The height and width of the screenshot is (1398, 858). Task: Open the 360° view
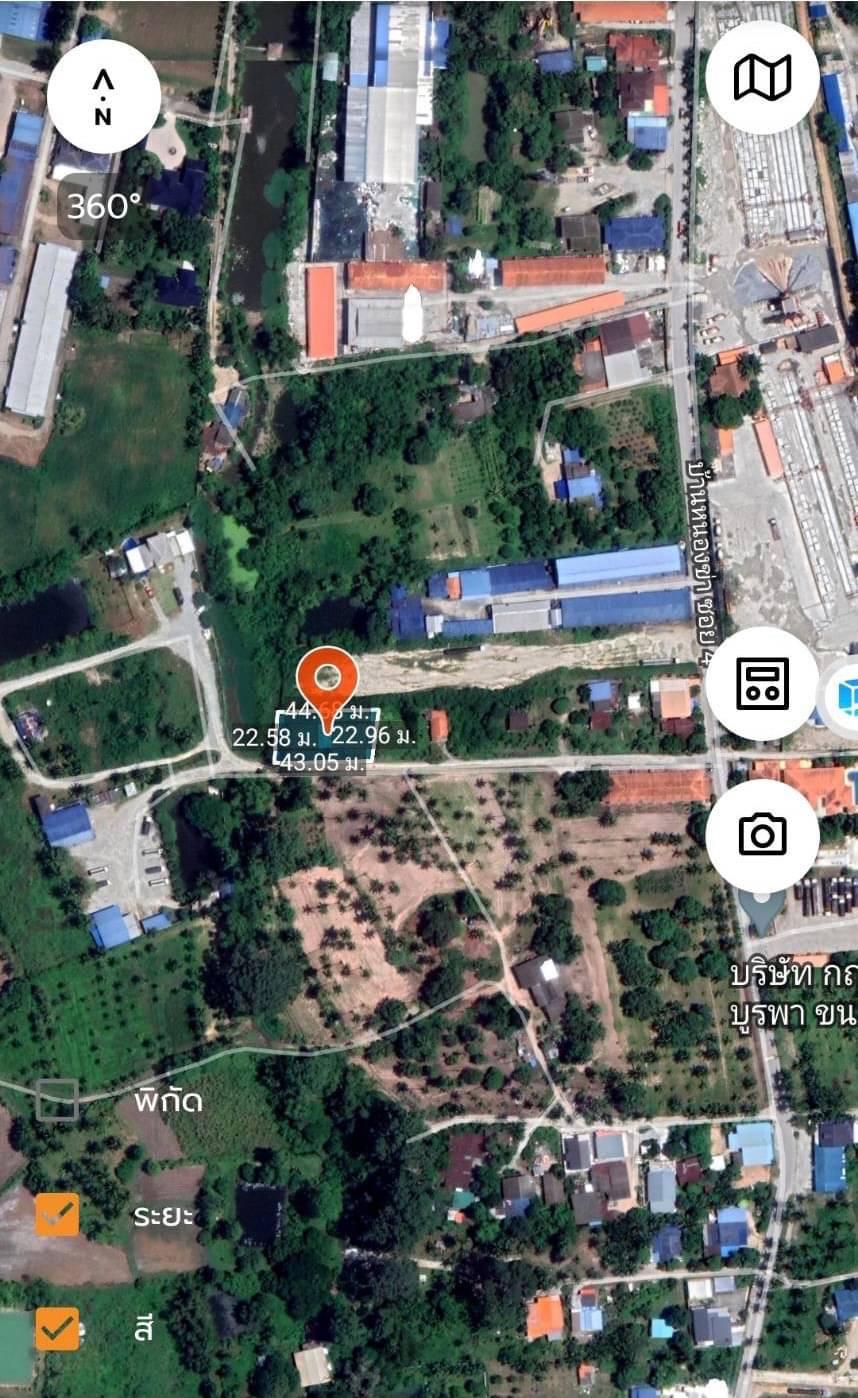(104, 206)
